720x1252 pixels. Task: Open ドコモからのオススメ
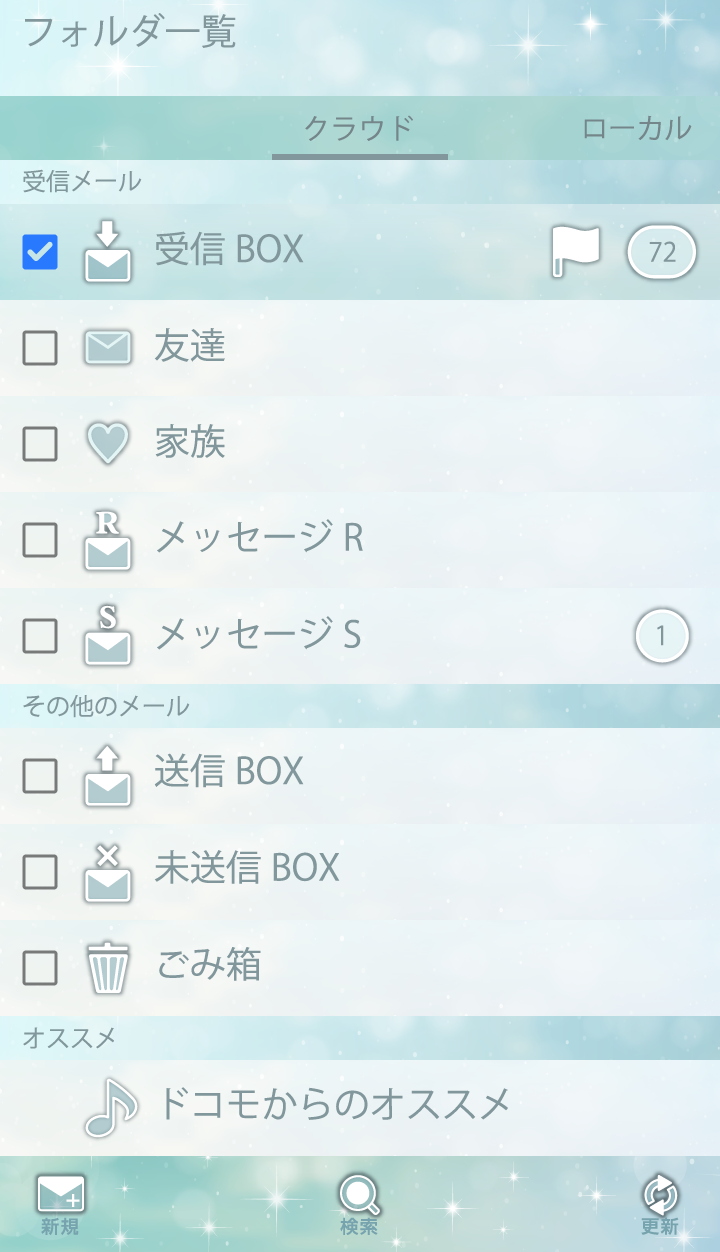[x=334, y=1104]
